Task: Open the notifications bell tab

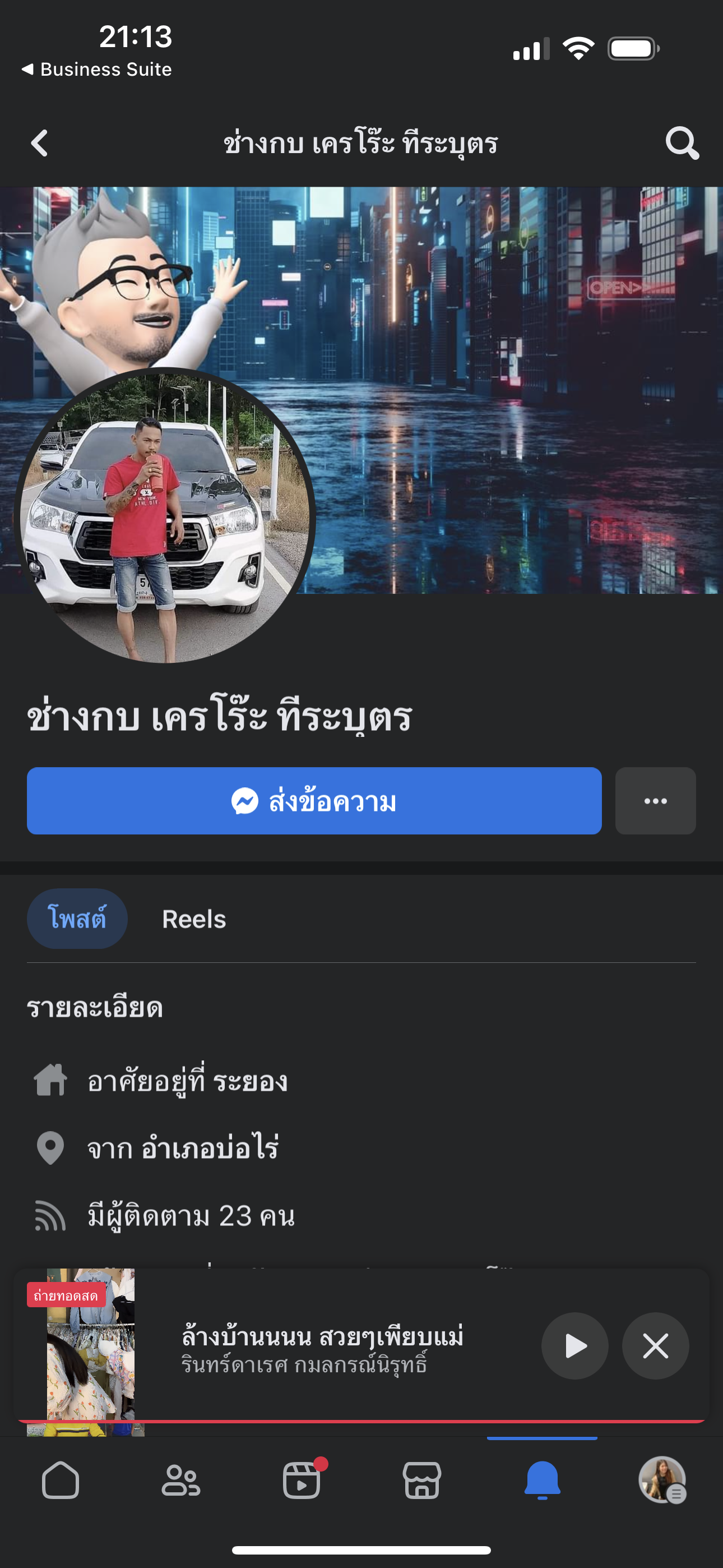Action: click(543, 1481)
